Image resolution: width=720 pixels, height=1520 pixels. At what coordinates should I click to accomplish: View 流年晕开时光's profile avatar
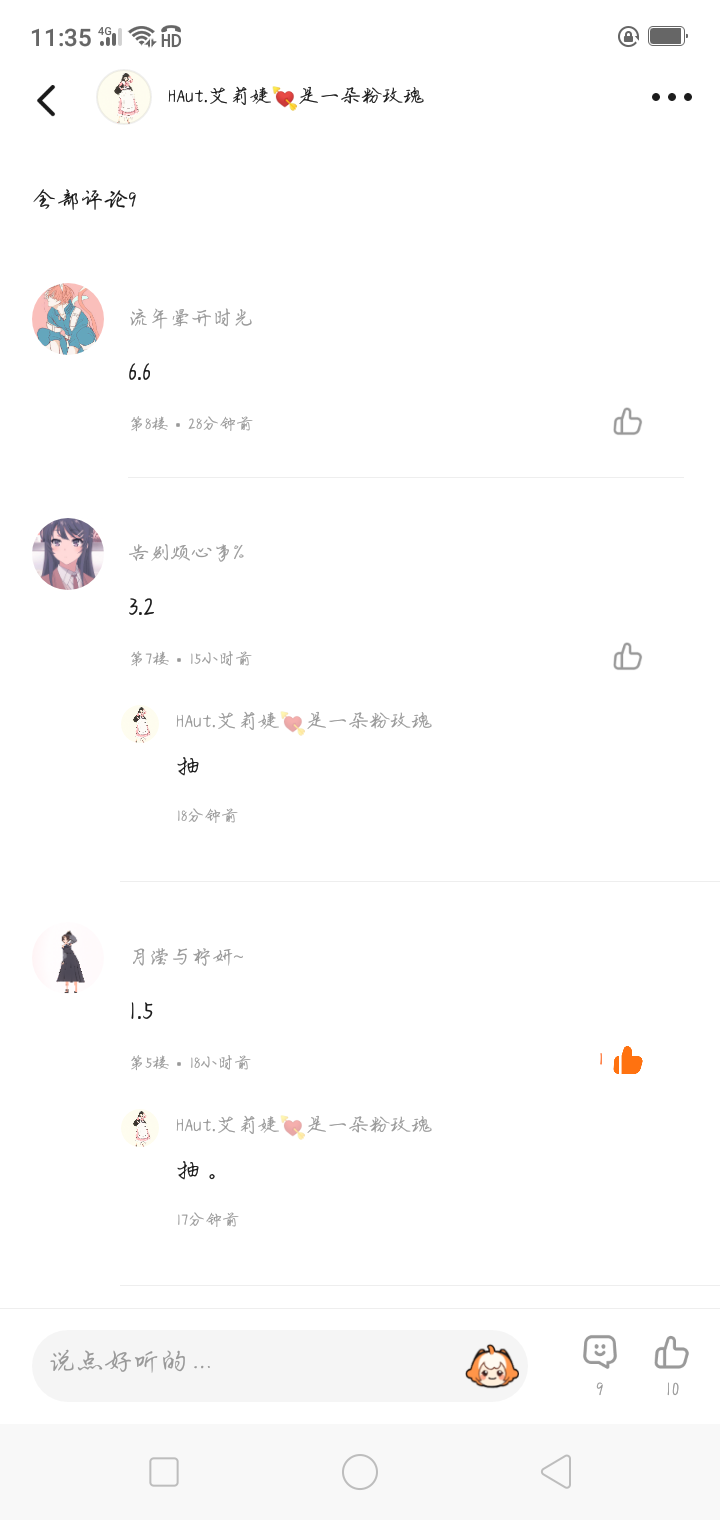(68, 318)
